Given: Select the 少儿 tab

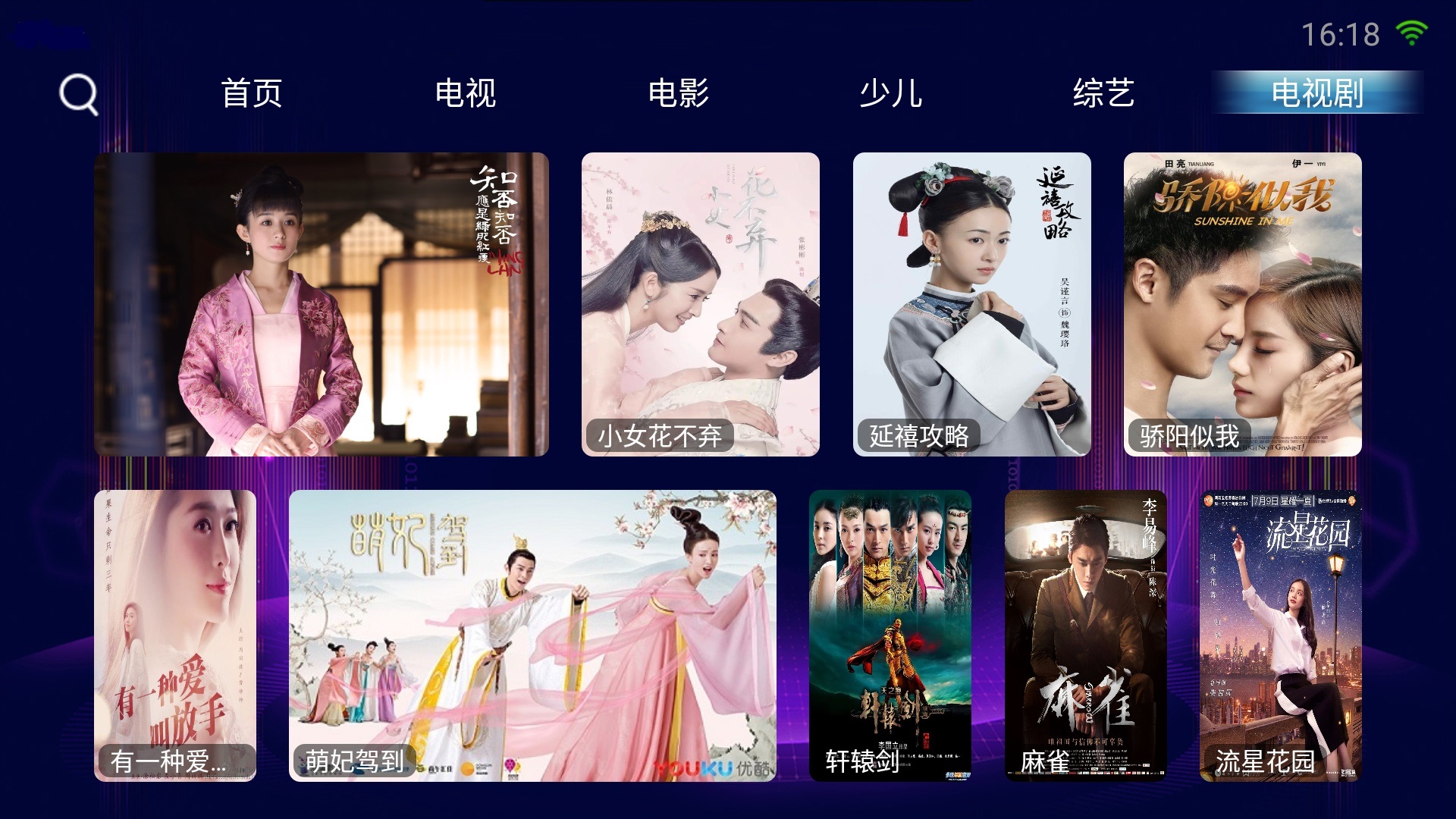Looking at the screenshot, I should 890,93.
